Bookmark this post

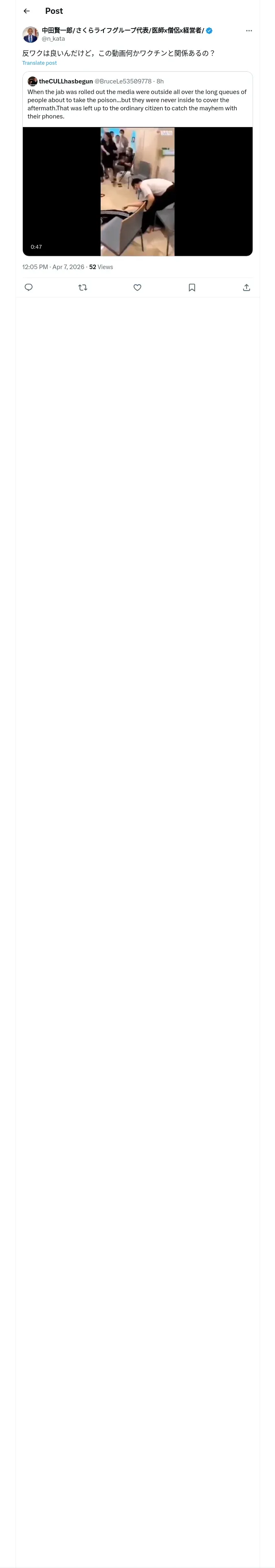coord(192,287)
